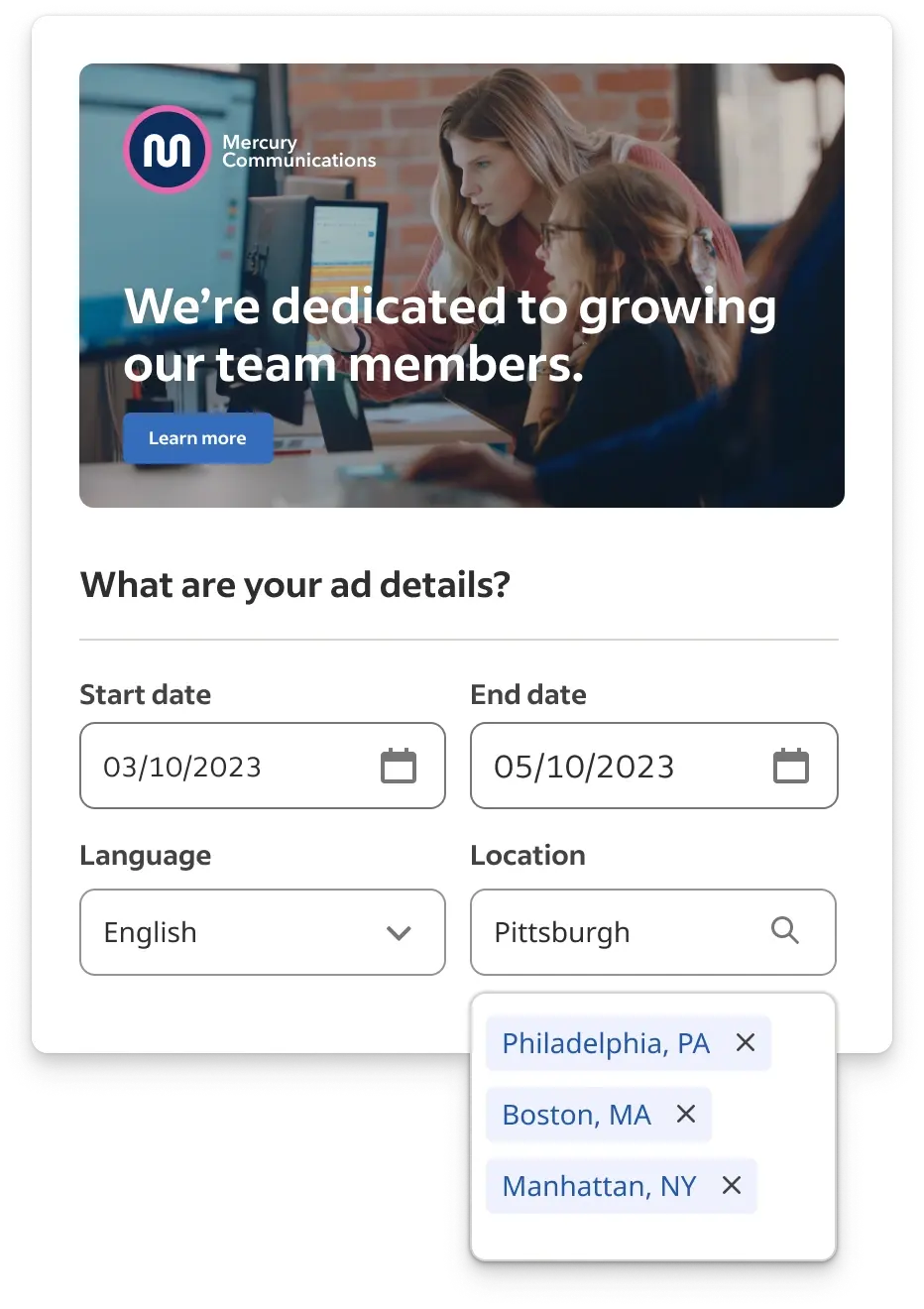Select the Boston, MA suggestion
This screenshot has width=924, height=1309.
(576, 1114)
